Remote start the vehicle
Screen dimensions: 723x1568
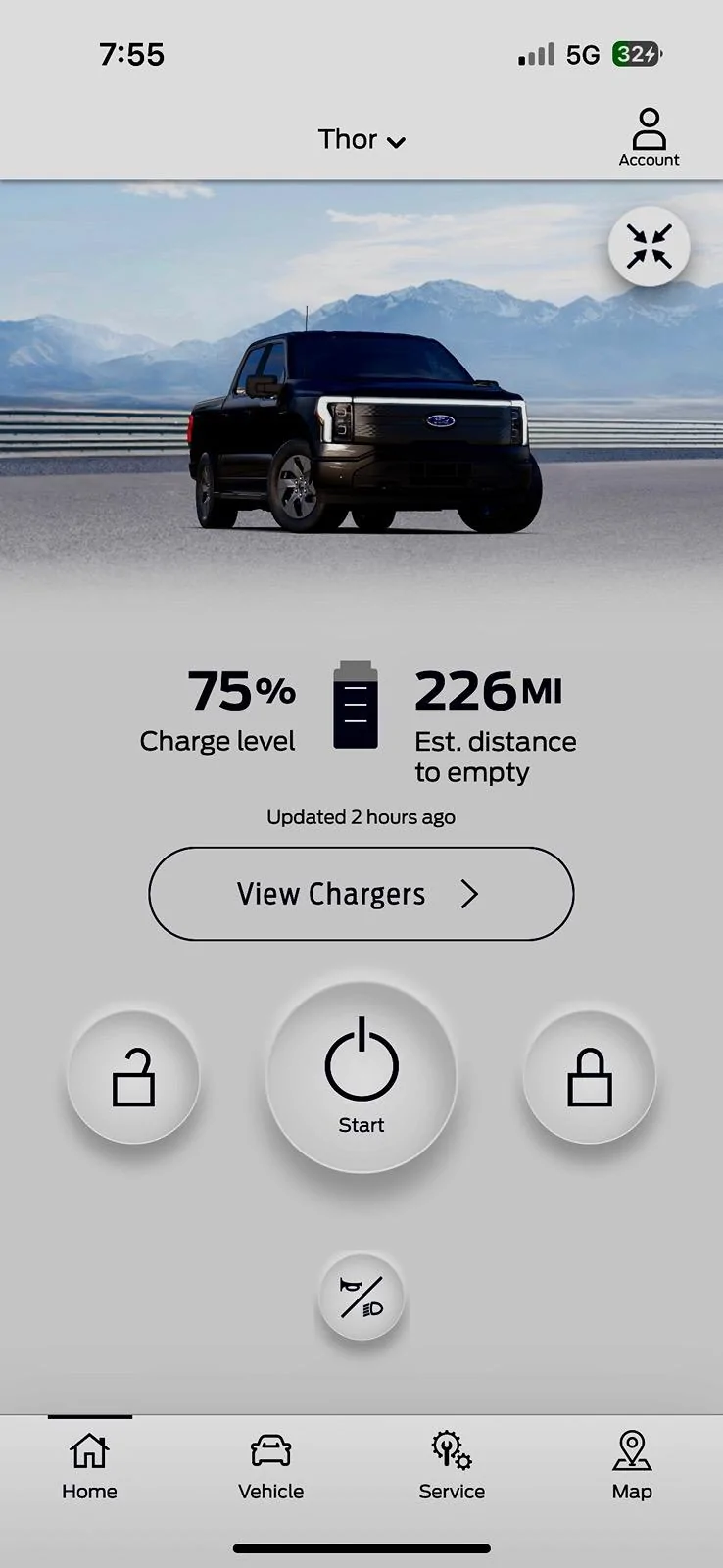click(x=361, y=1077)
